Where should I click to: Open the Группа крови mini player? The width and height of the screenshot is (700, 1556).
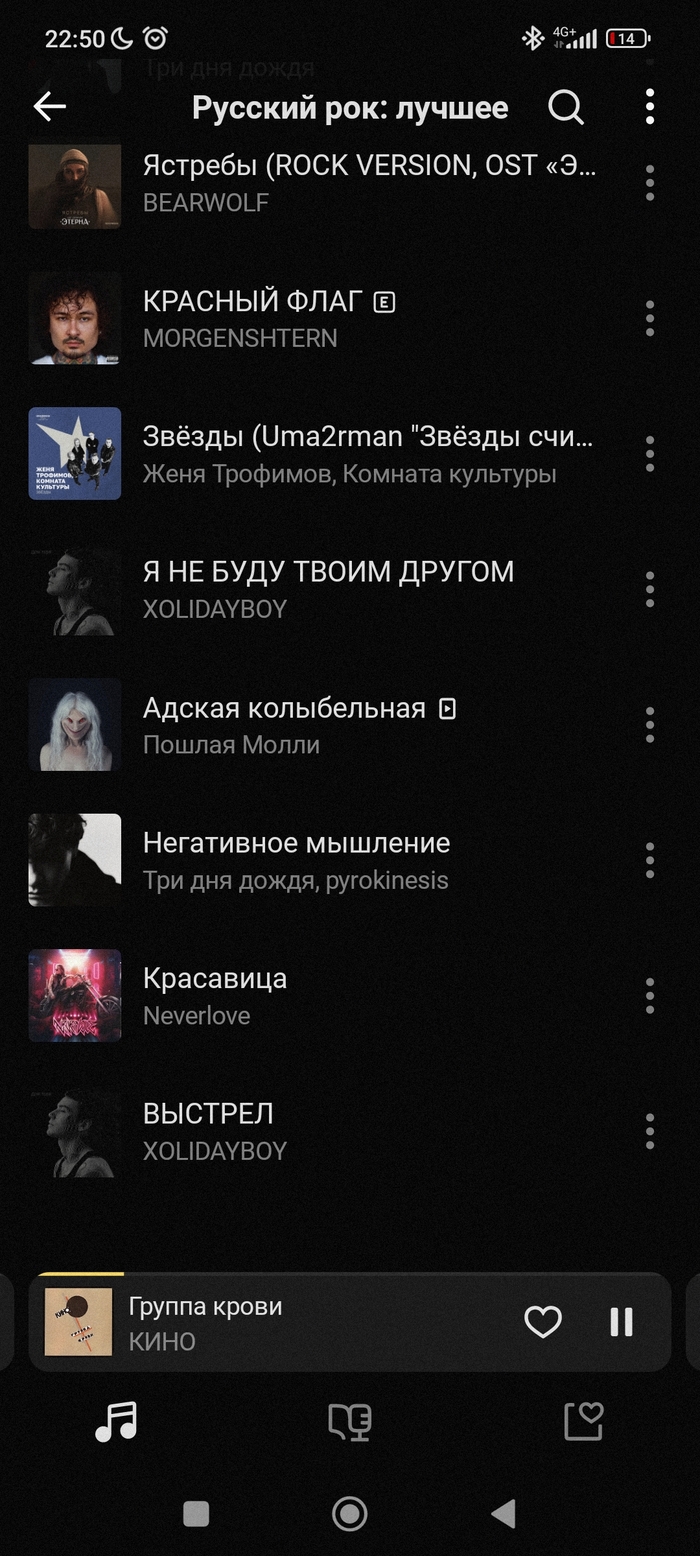click(300, 1322)
